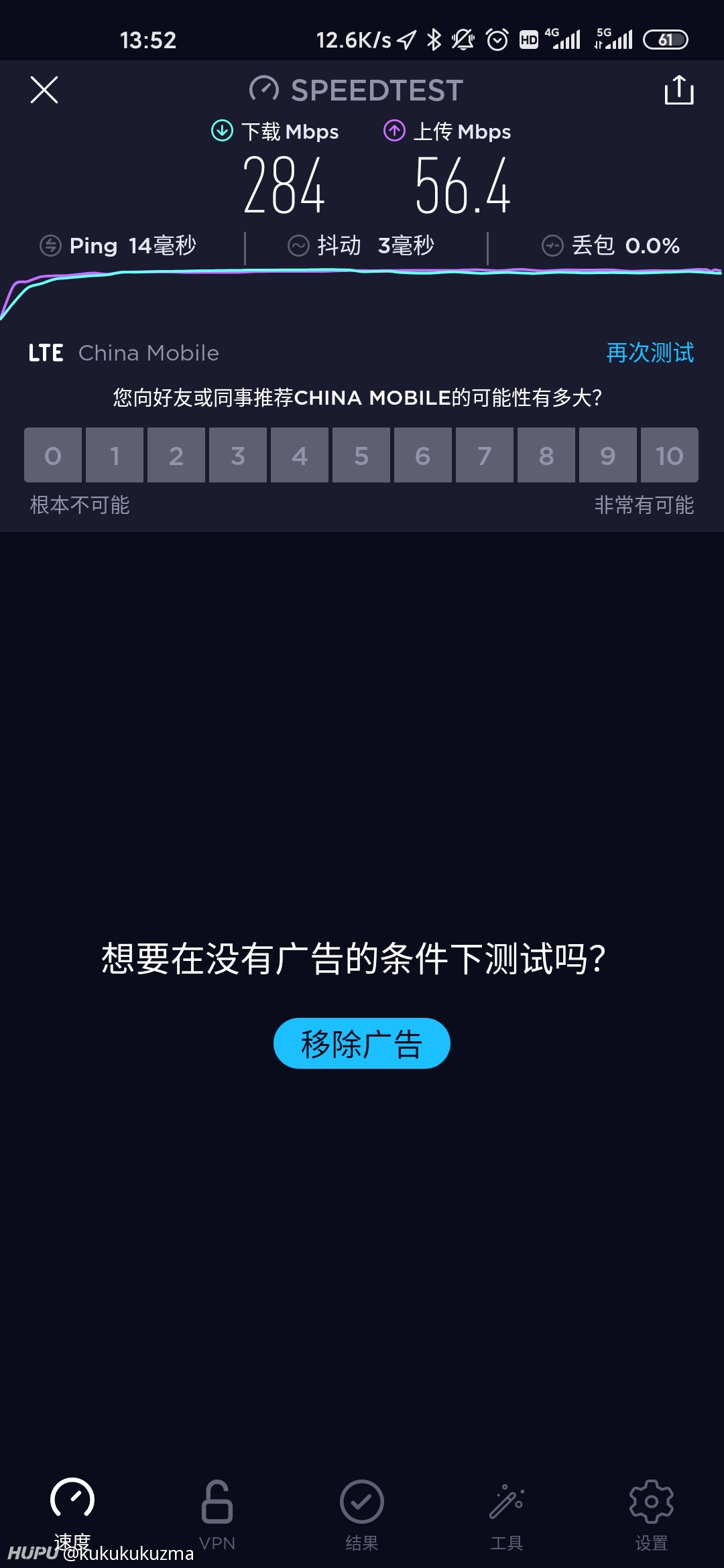724x1568 pixels.
Task: Tap 再次测试 to run the test again
Action: [x=650, y=352]
